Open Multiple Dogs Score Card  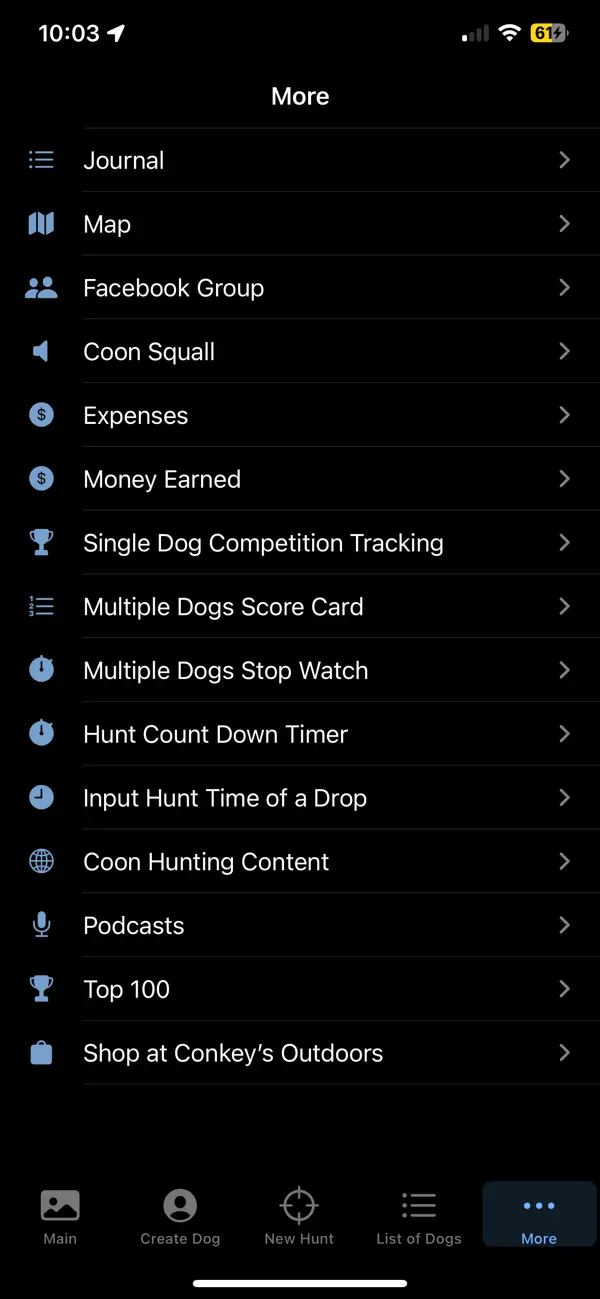click(x=300, y=607)
